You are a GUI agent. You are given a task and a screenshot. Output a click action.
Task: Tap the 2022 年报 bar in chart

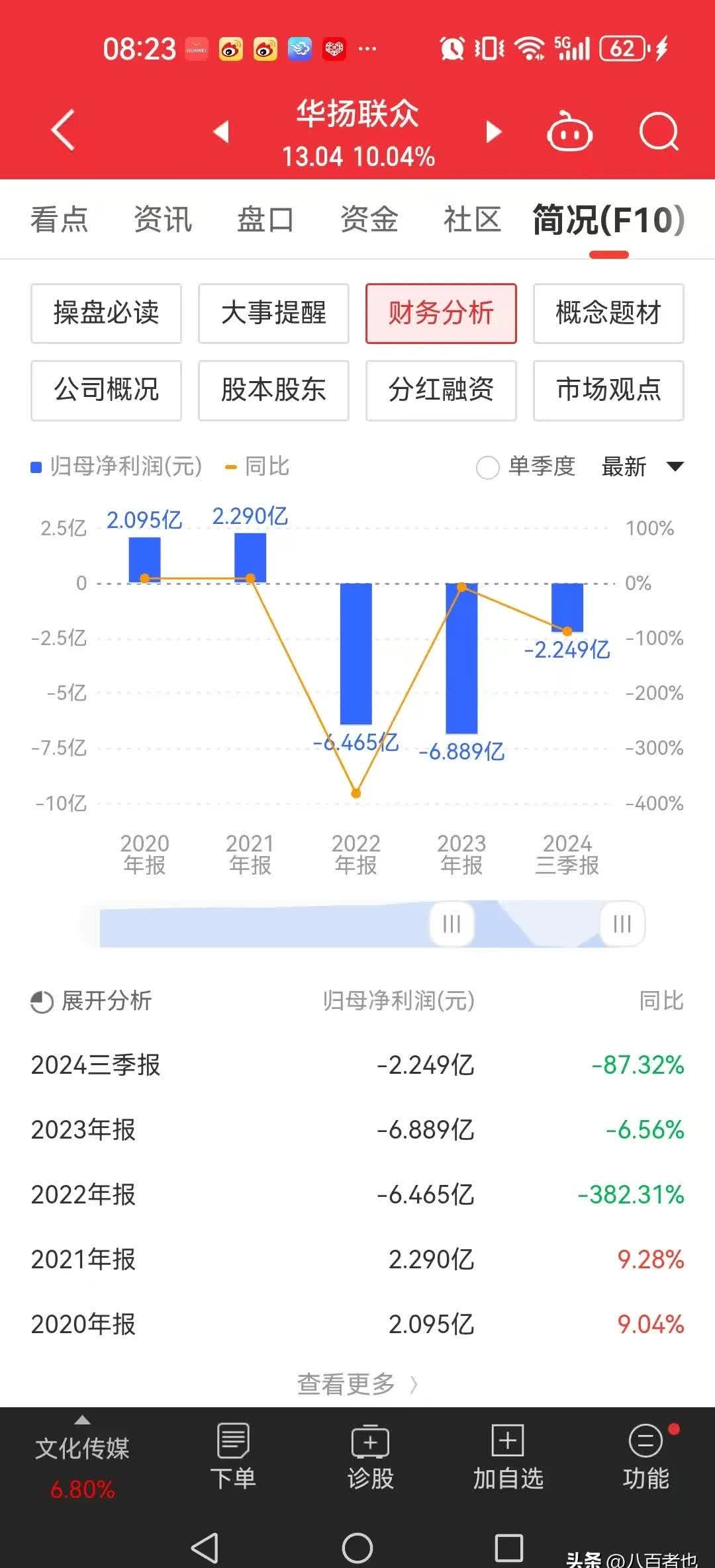tap(357, 655)
